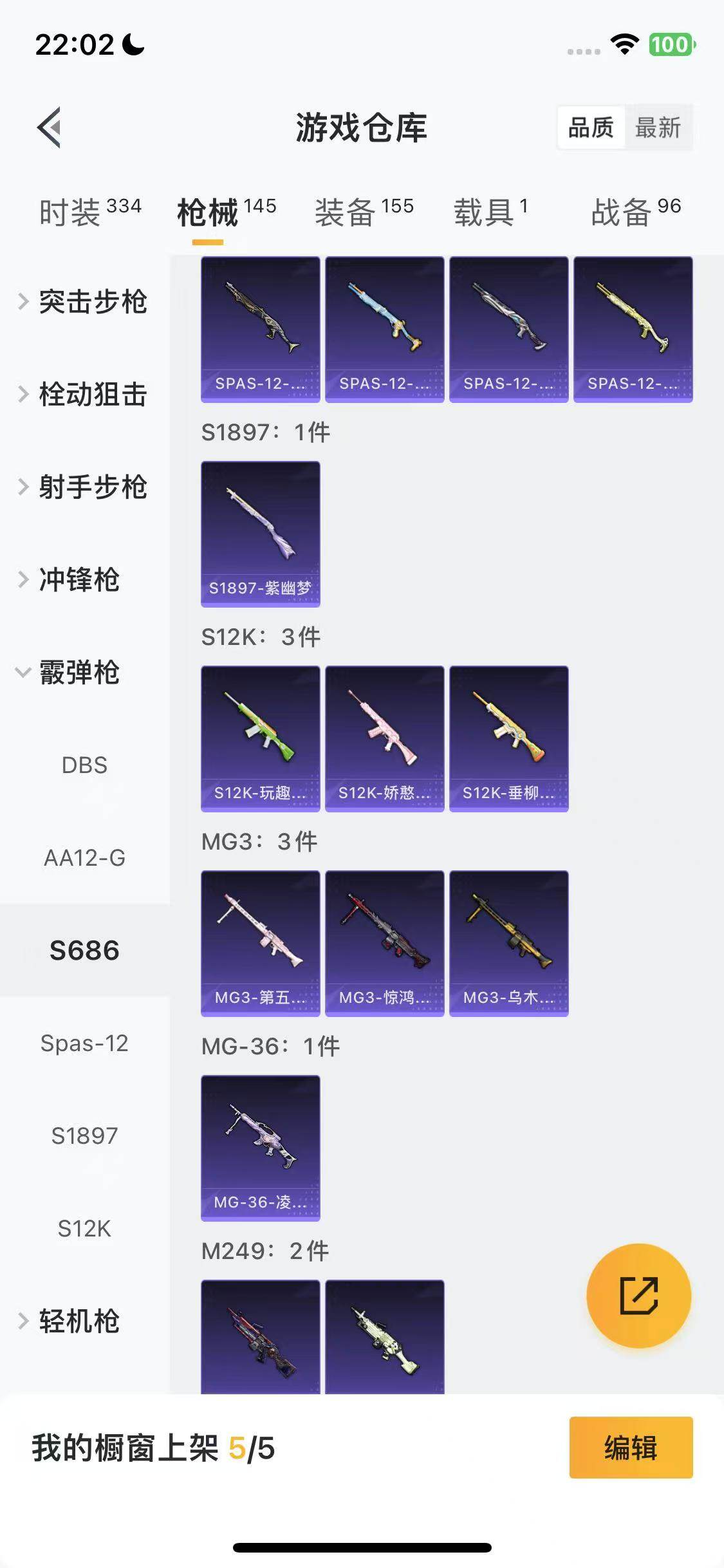The height and width of the screenshot is (1568, 724).
Task: Select S686 in the shotgun sidebar list
Action: (84, 950)
